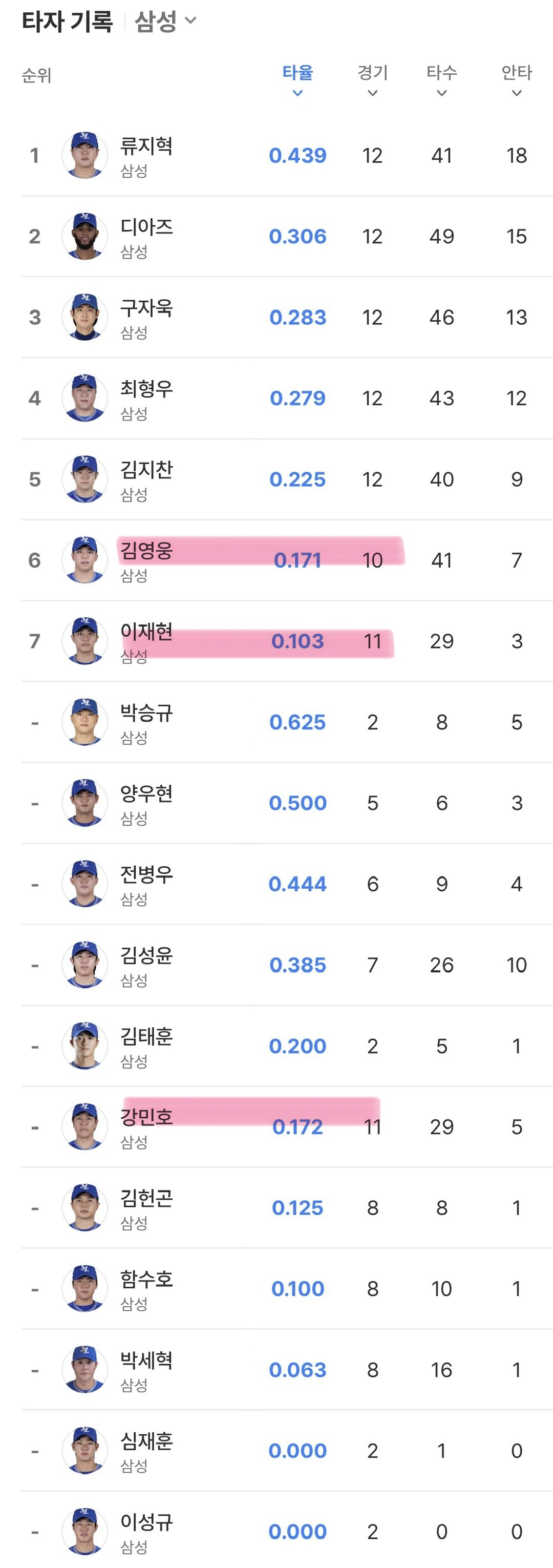This screenshot has height=1568, width=553.
Task: Open player 최형우's record
Action: coord(287,399)
